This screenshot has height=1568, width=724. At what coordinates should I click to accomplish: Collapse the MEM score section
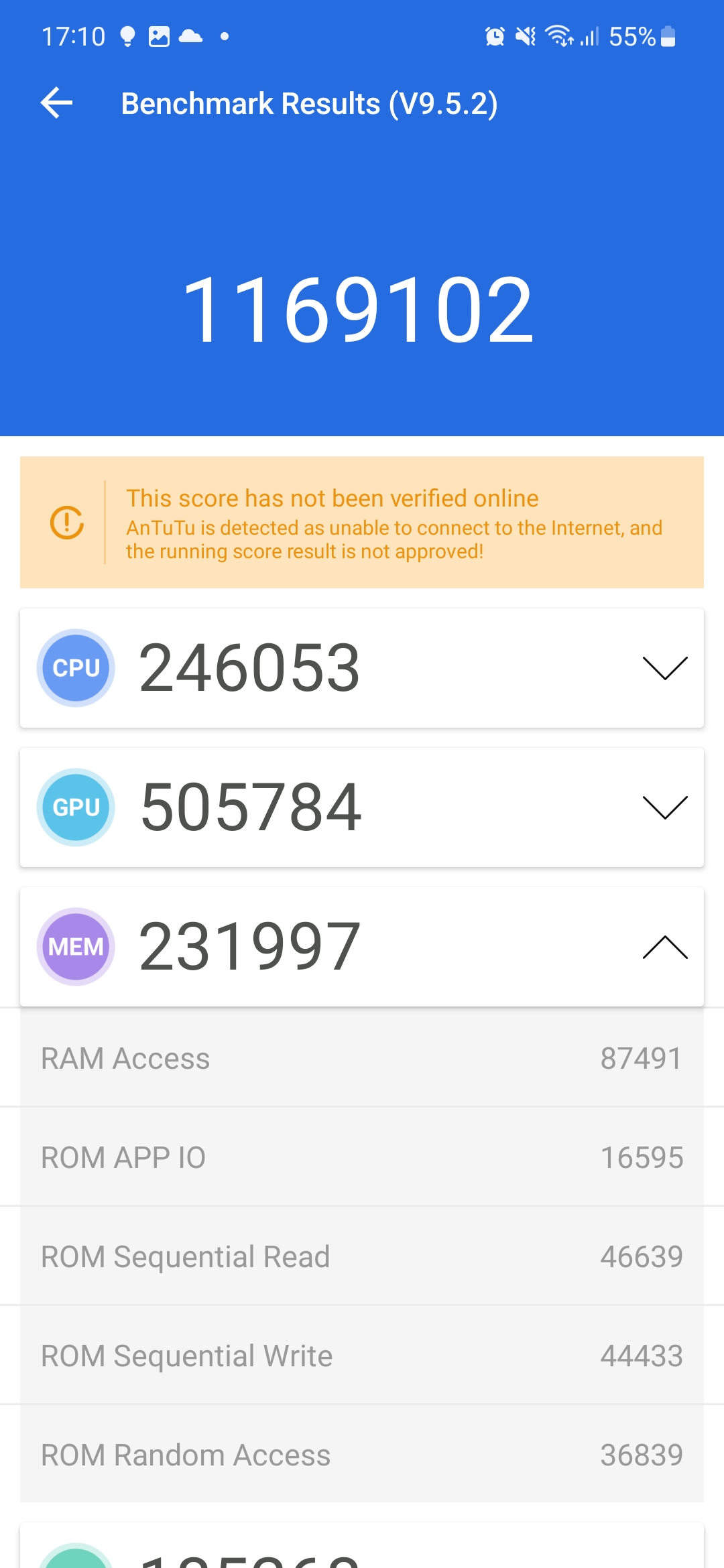point(665,947)
